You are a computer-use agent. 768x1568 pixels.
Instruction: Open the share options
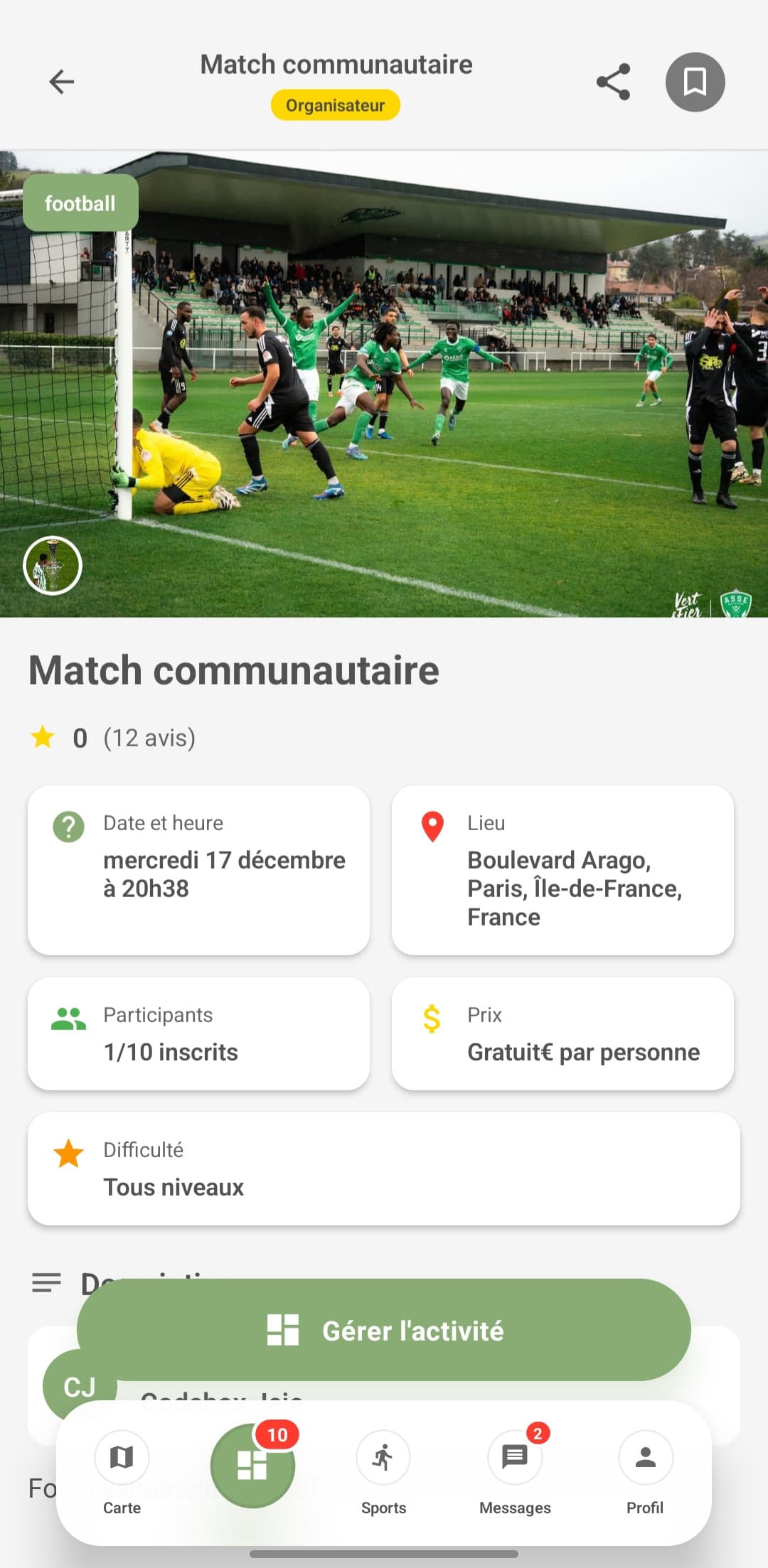click(x=612, y=81)
